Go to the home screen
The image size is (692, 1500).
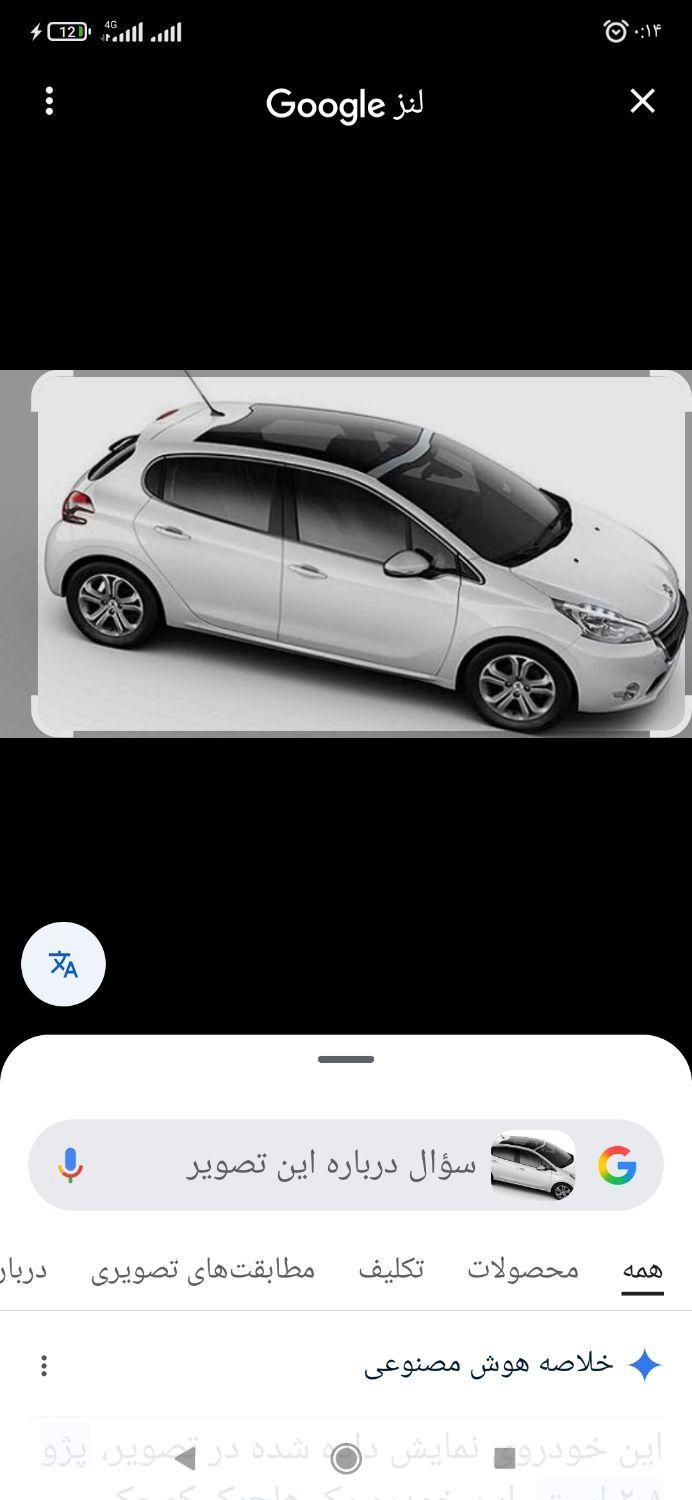click(346, 1458)
